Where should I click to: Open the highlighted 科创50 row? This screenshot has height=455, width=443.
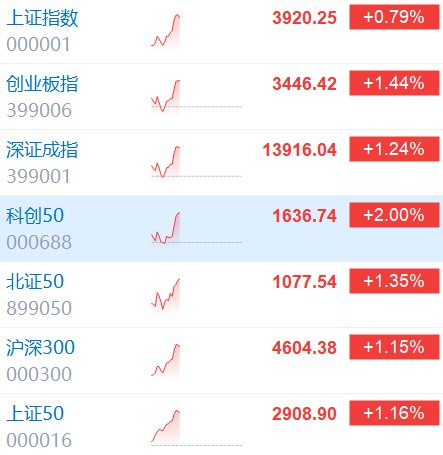point(221,228)
